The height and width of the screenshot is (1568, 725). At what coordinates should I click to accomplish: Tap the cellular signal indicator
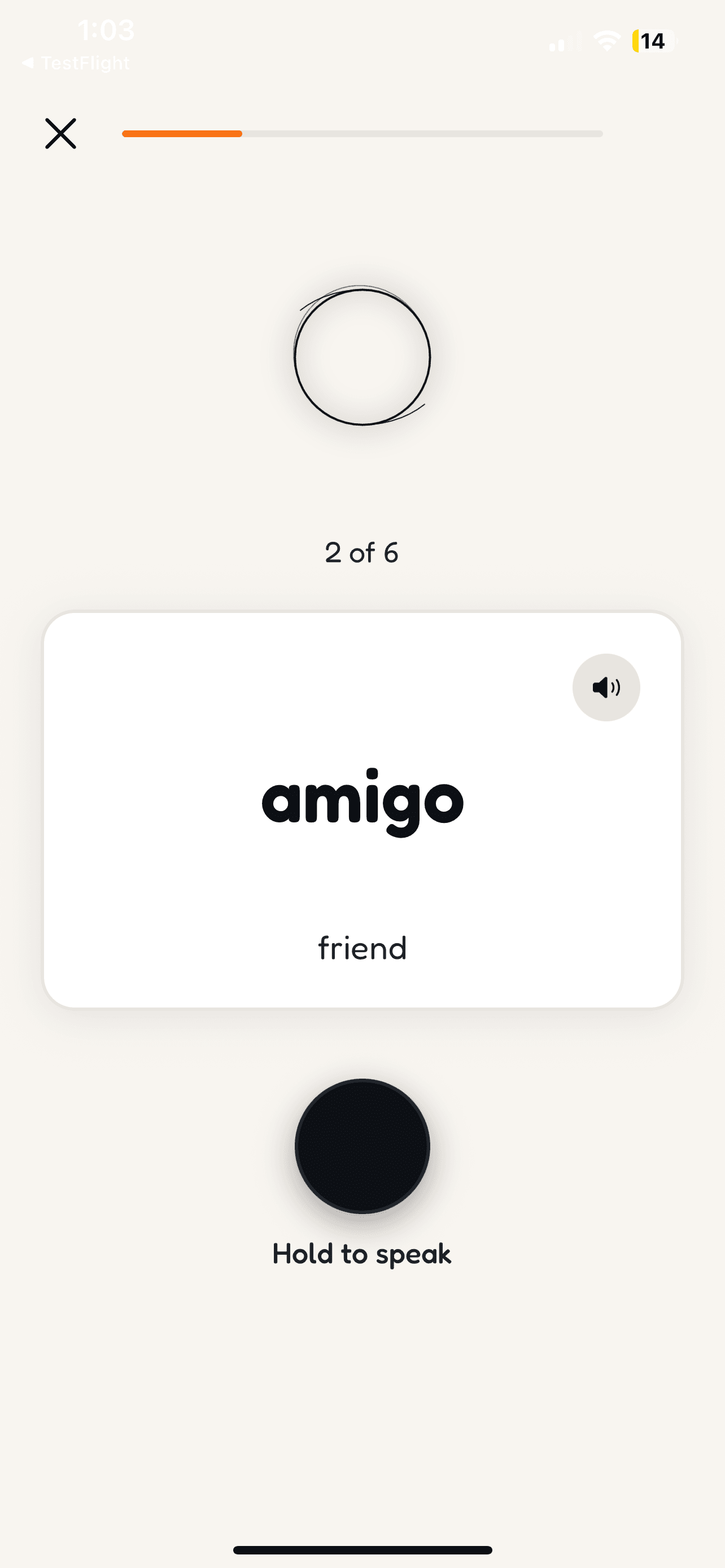click(560, 42)
